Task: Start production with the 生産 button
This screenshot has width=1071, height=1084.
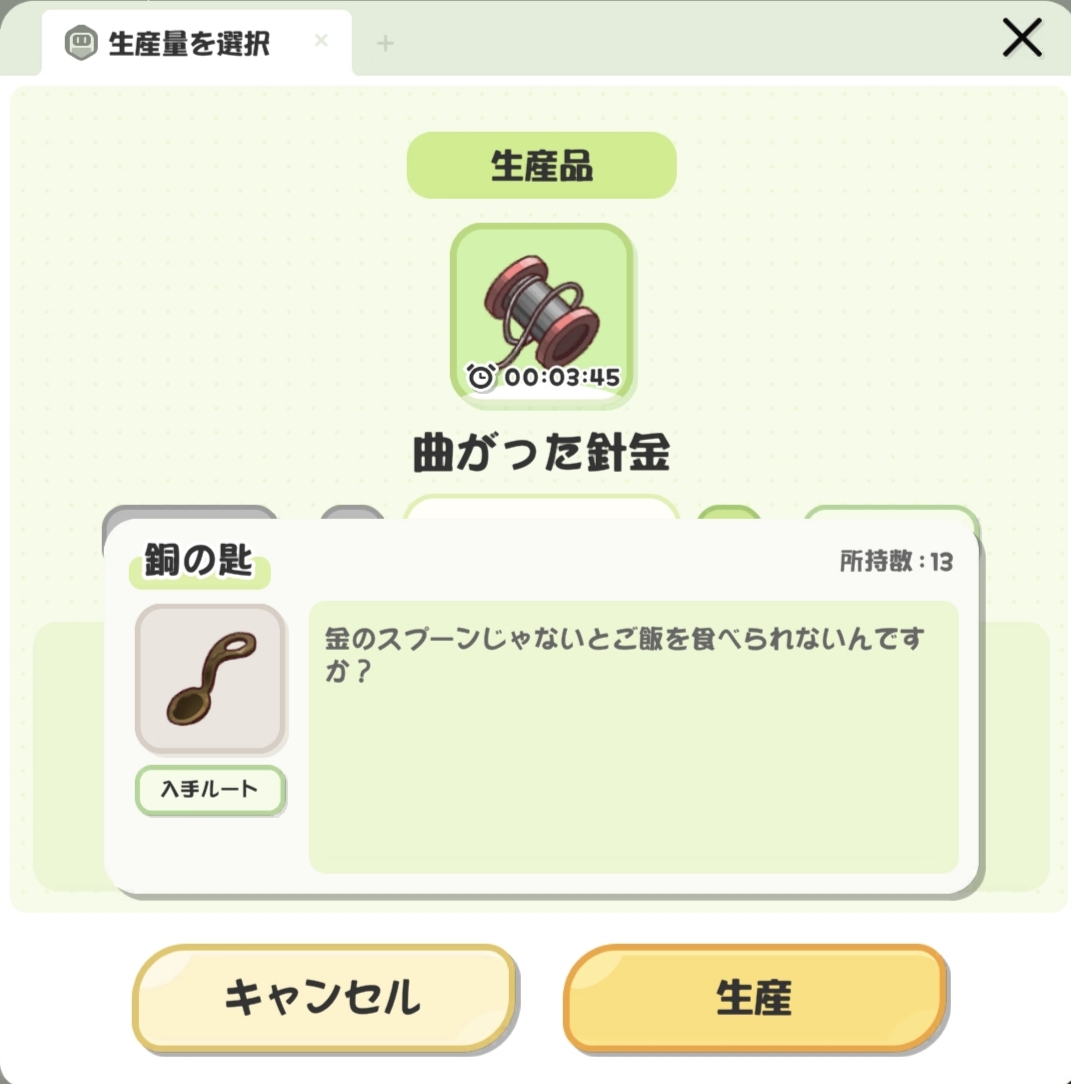Action: [x=754, y=997]
